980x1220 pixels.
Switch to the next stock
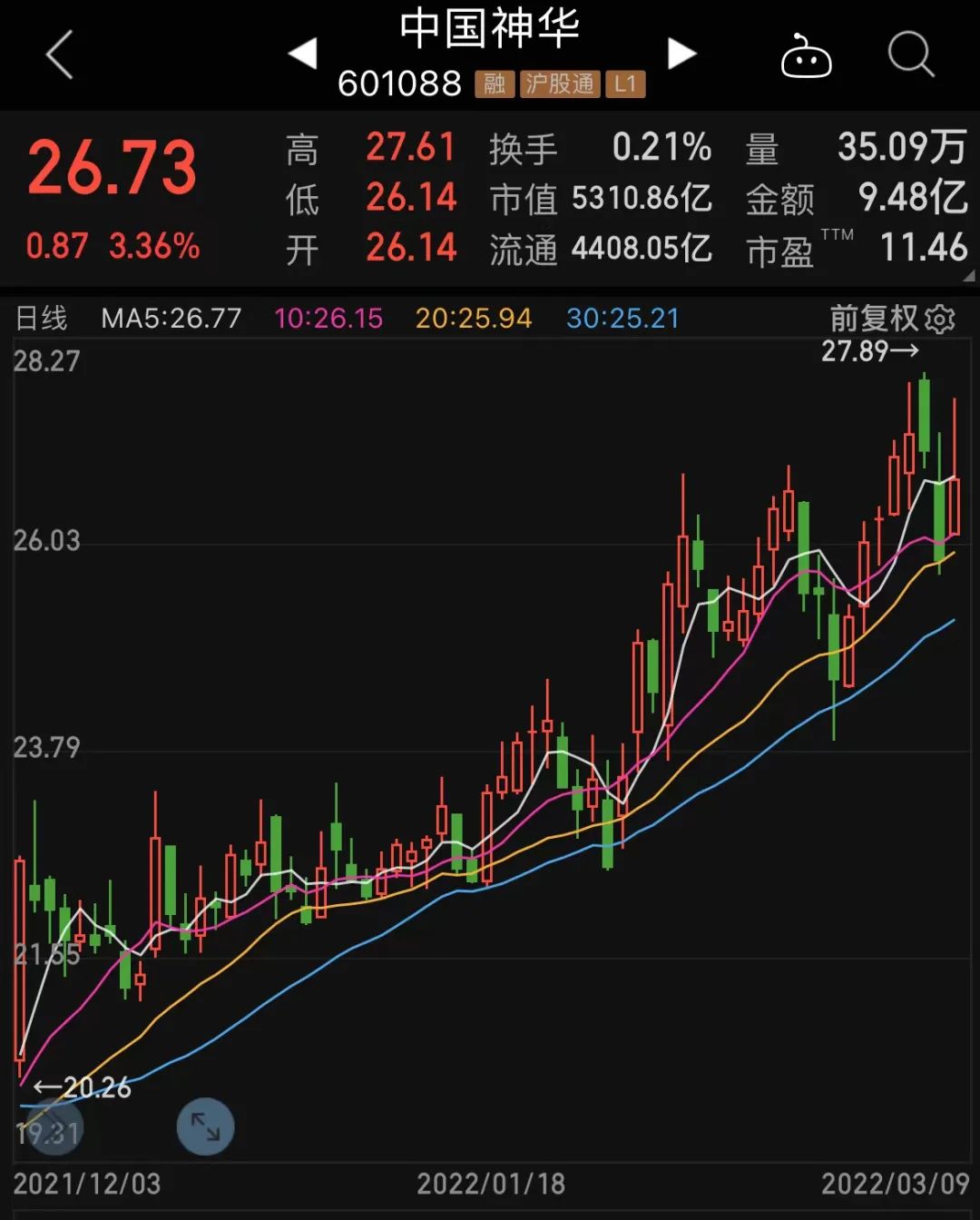point(681,54)
